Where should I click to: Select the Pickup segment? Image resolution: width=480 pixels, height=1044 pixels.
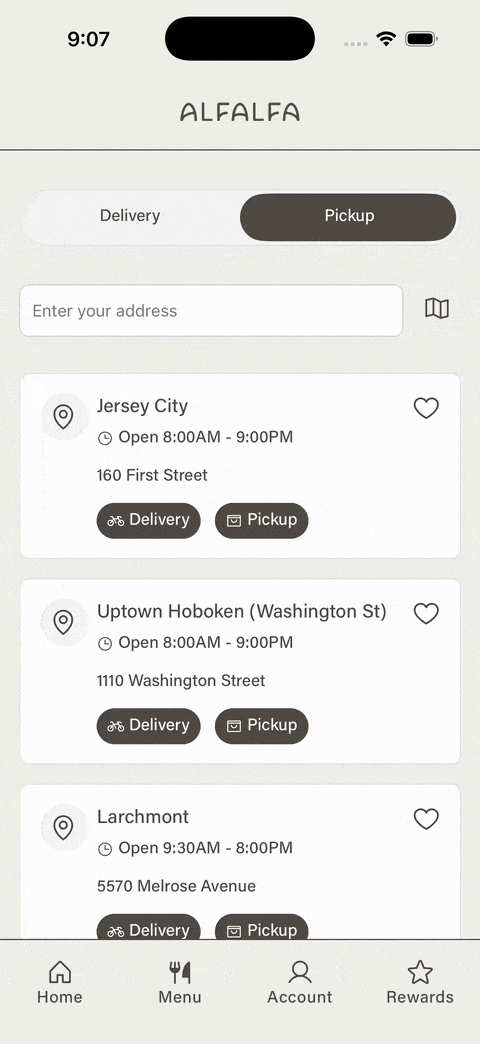coord(348,216)
